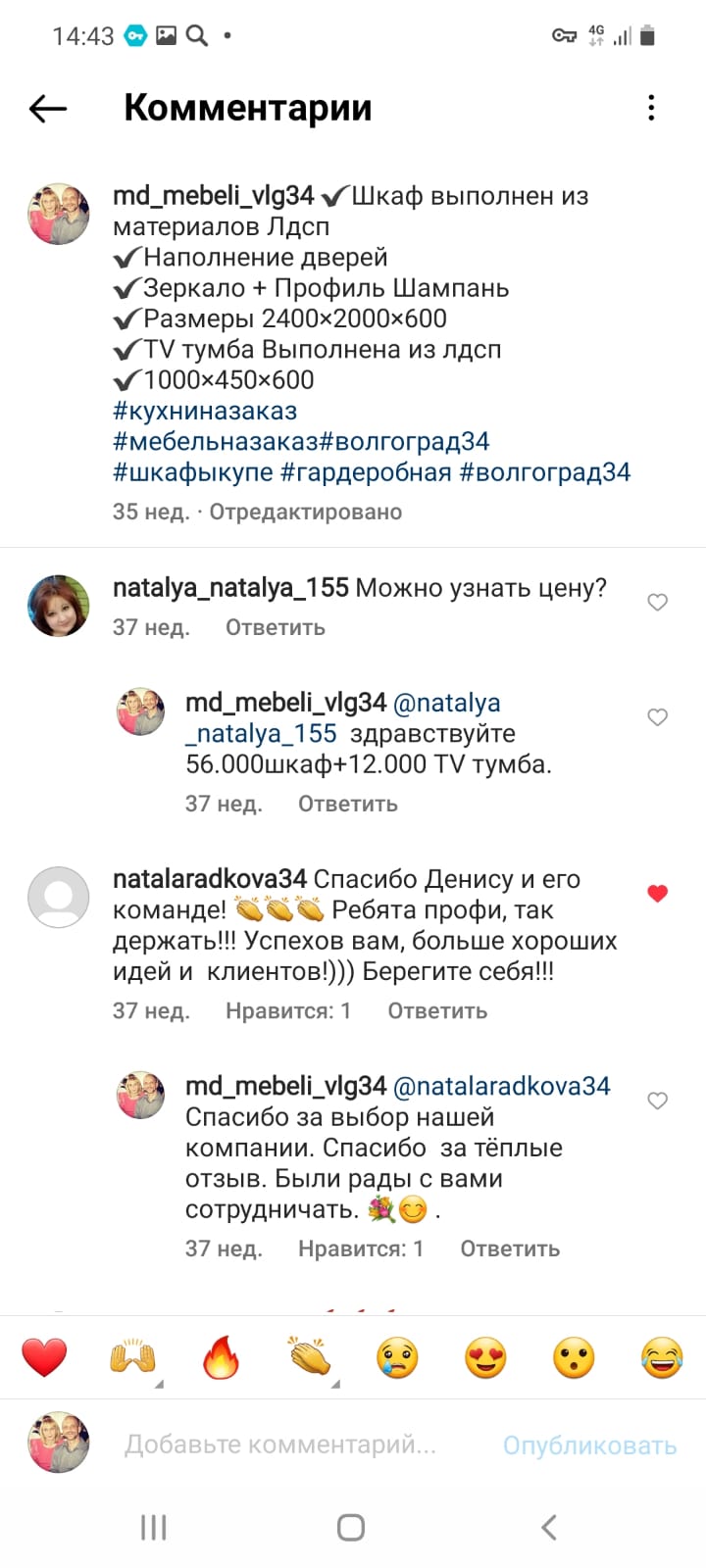
Task: Unlike natalaradkova34's comment with red heart
Action: (x=658, y=893)
